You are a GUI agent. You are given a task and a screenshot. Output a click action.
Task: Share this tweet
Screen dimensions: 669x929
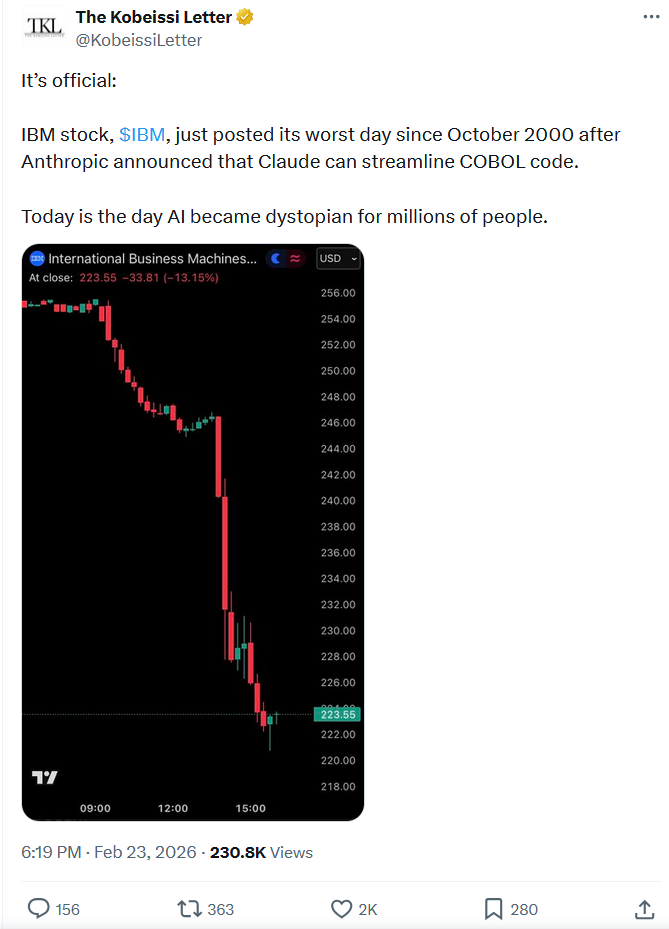point(644,909)
